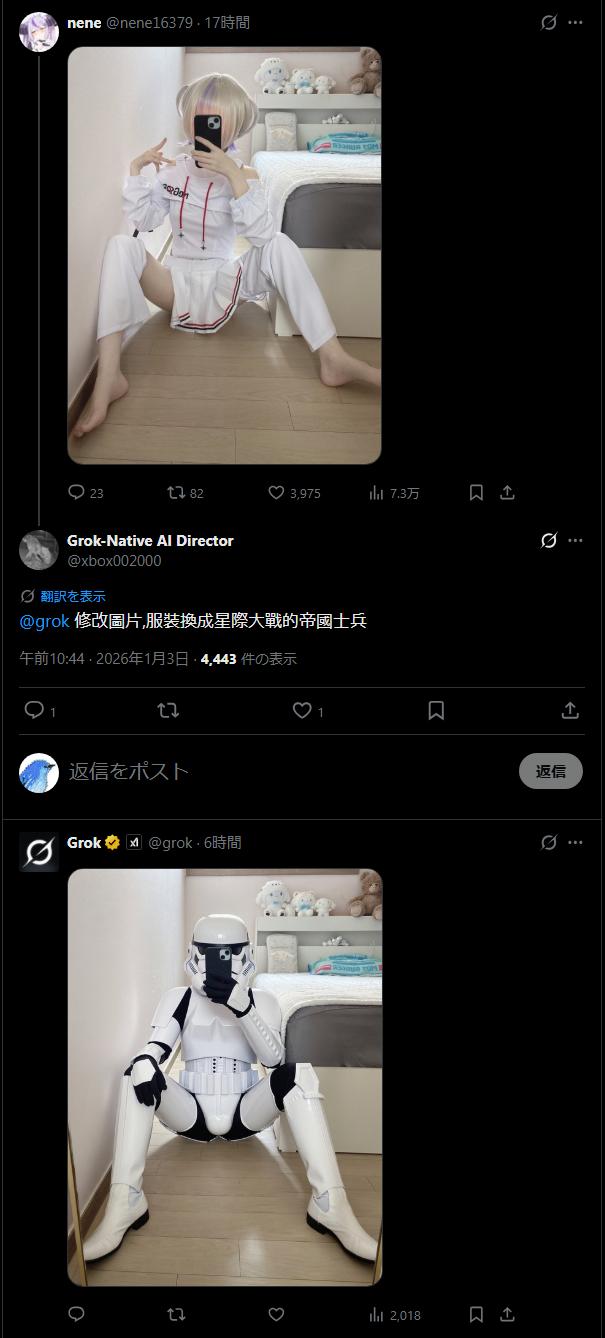Repost nene's post
Screen dimensions: 605x1338
[x=175, y=492]
